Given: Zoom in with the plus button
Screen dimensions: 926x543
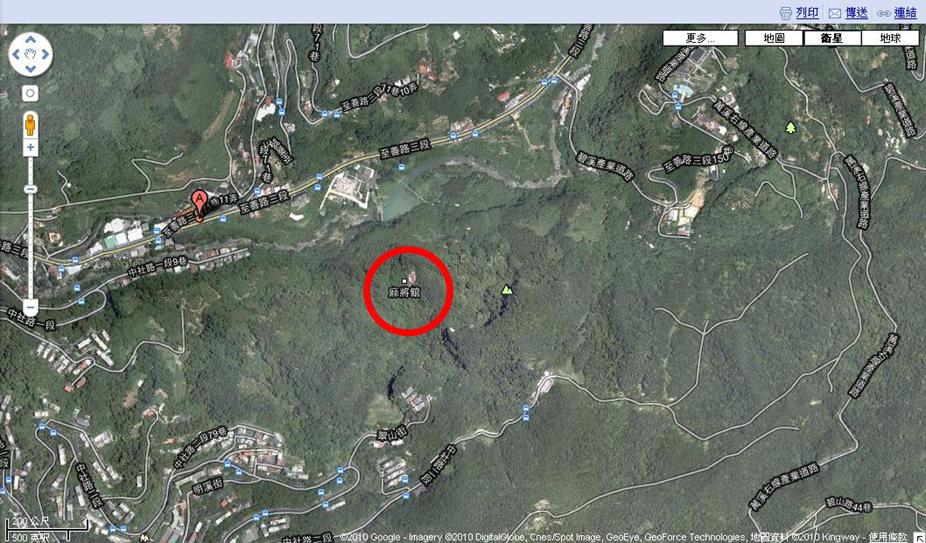Looking at the screenshot, I should (x=30, y=148).
